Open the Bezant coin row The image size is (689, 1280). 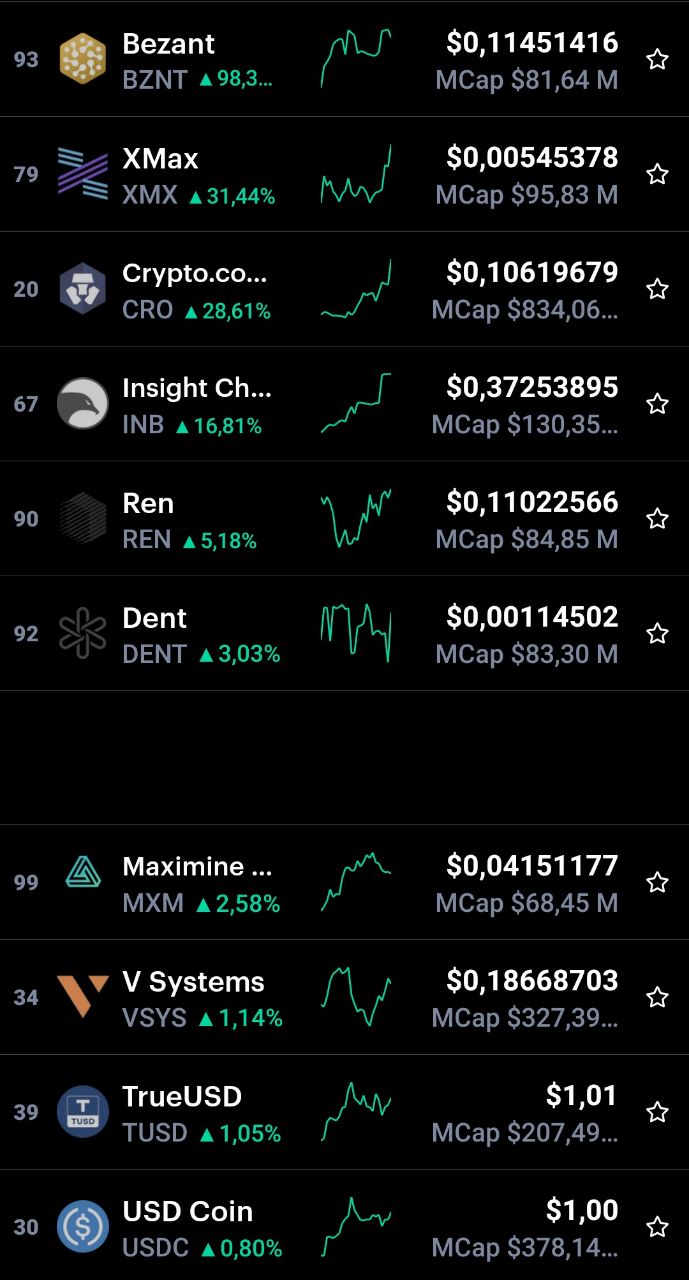tap(344, 59)
